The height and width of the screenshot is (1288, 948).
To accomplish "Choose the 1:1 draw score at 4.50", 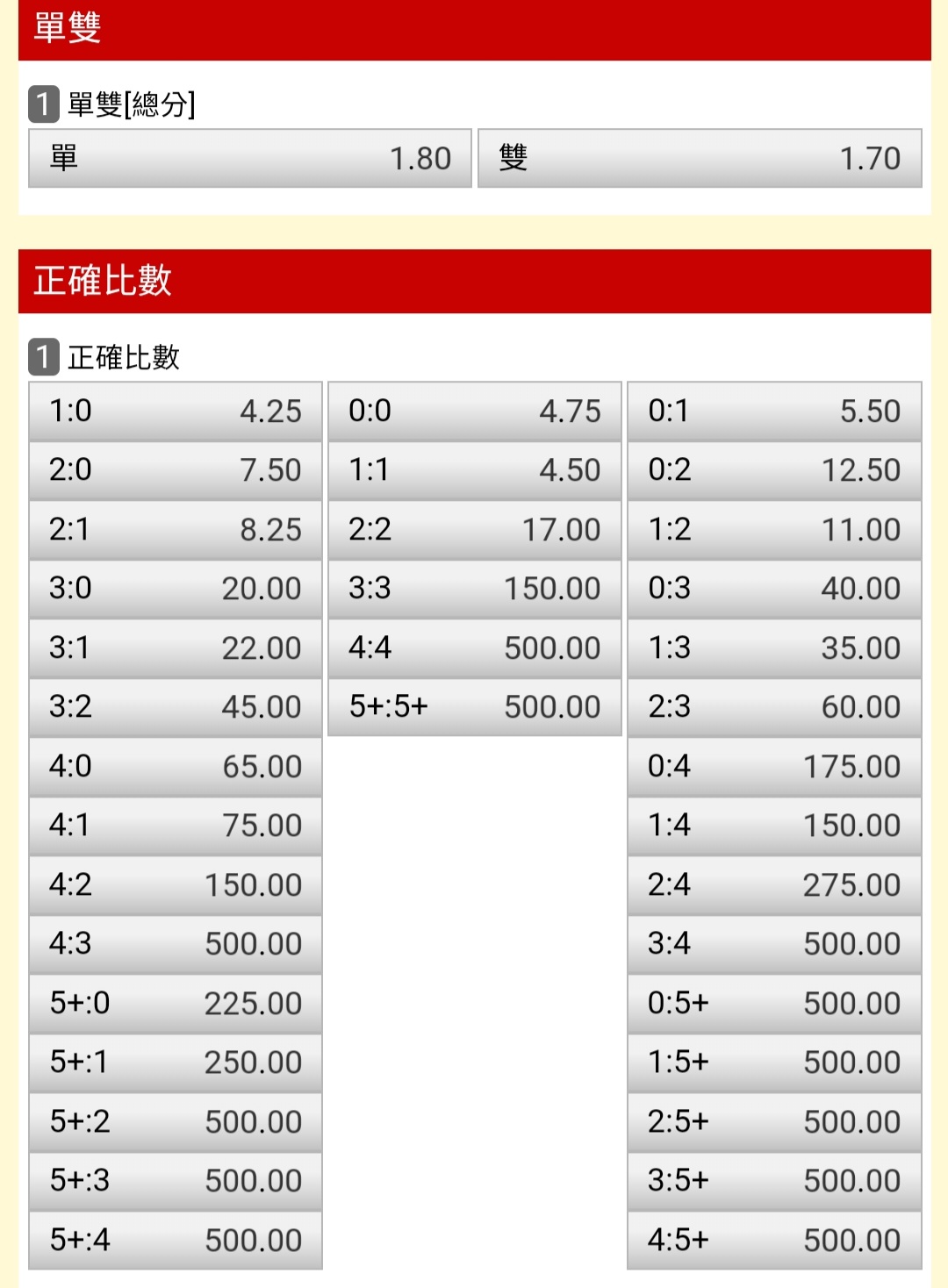I will point(475,470).
